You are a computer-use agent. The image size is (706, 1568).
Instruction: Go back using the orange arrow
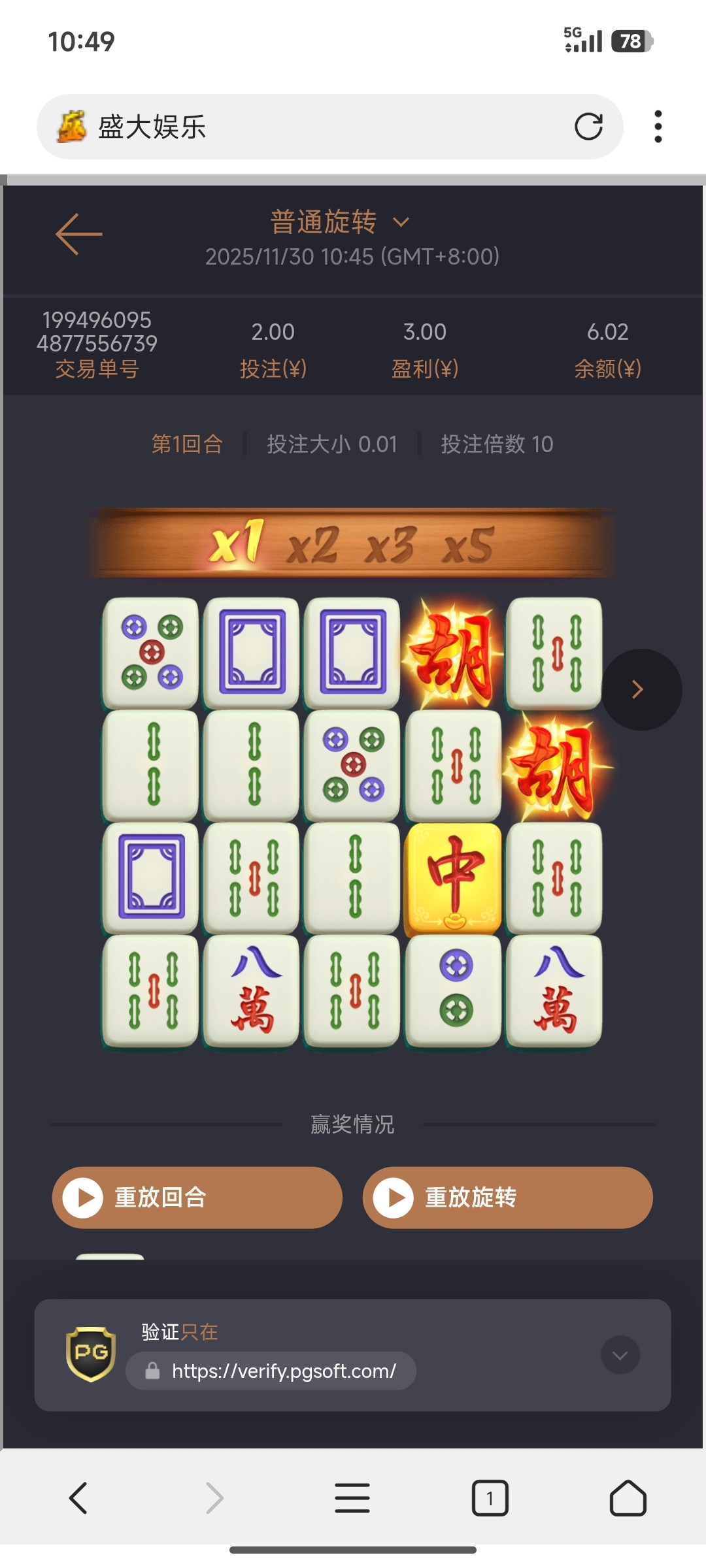pyautogui.click(x=79, y=234)
